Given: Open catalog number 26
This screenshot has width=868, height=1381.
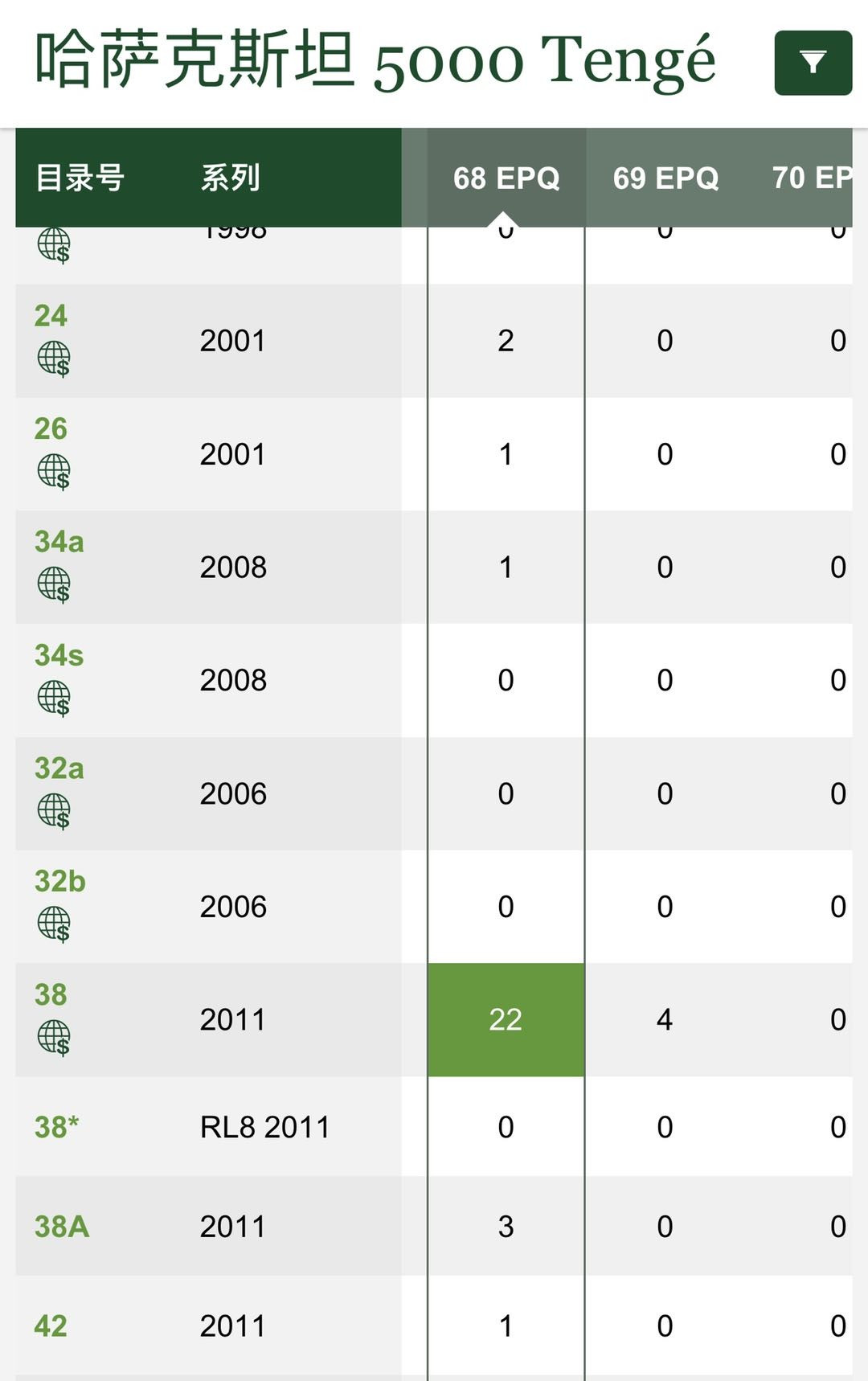Looking at the screenshot, I should tap(51, 429).
